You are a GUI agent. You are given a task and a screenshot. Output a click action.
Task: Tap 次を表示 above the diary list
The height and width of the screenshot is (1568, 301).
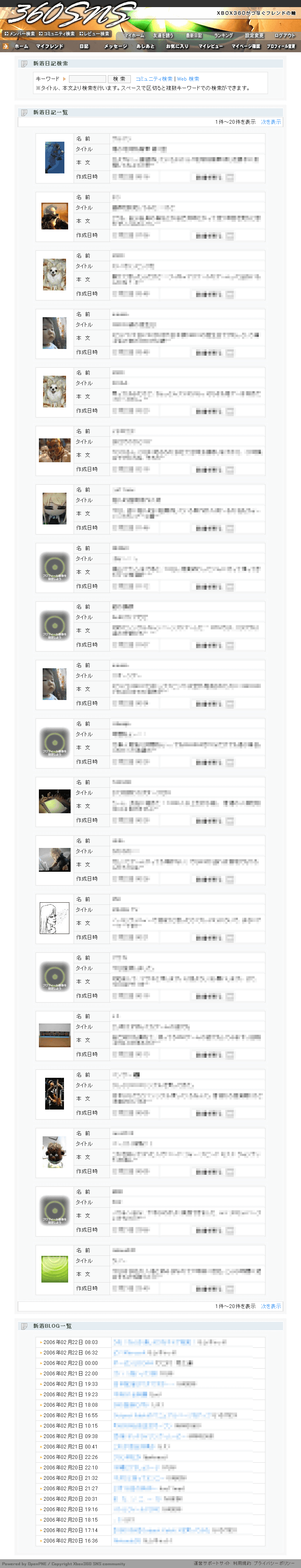[270, 122]
